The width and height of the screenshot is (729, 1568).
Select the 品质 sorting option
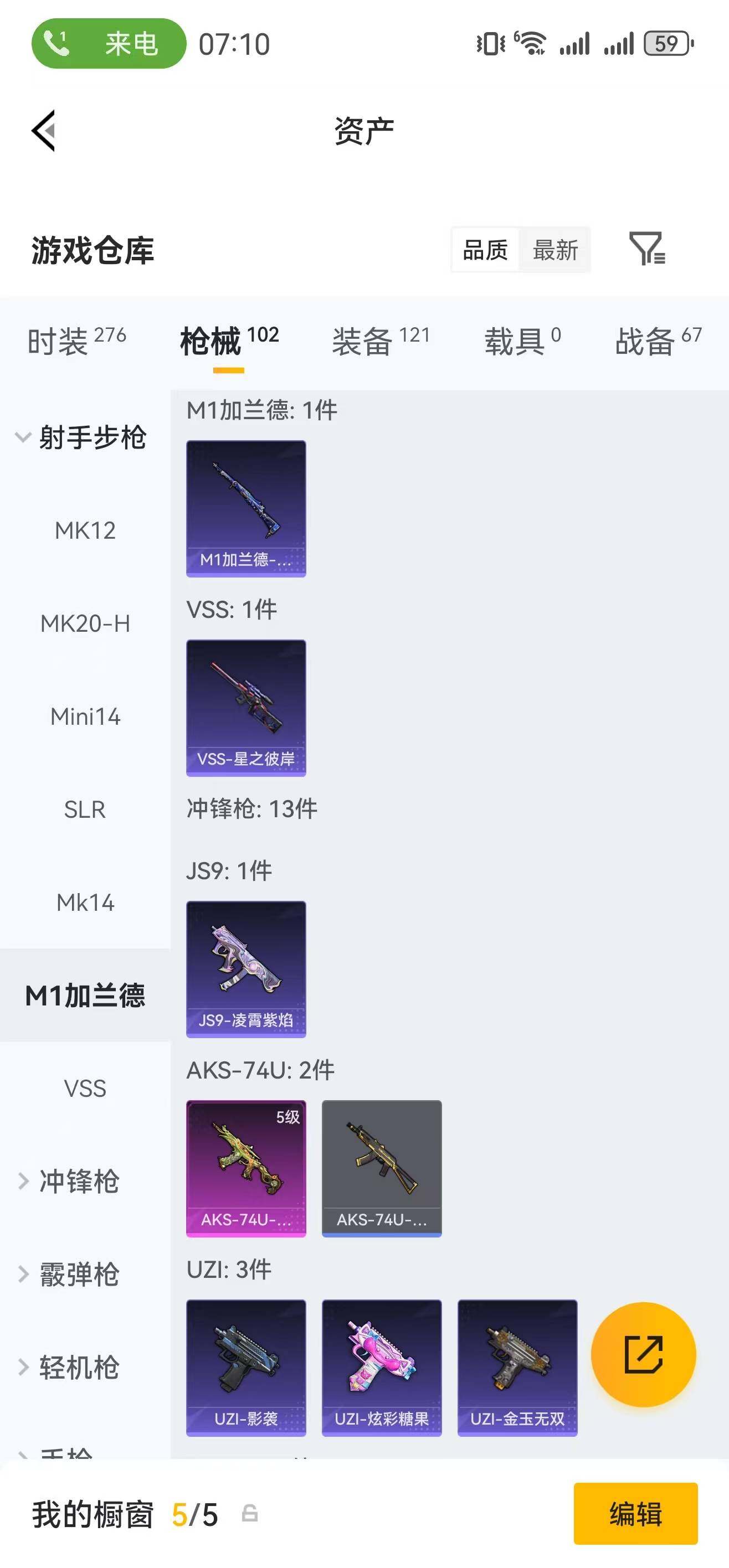tap(484, 250)
